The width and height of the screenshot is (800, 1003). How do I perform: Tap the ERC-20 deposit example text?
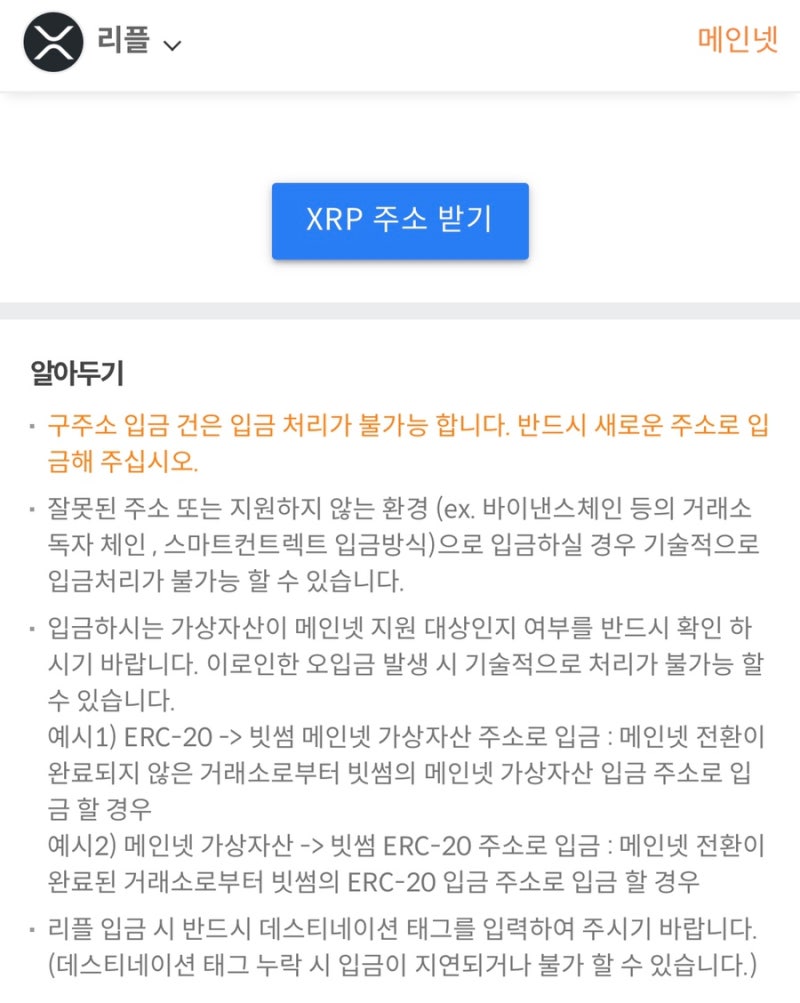(x=400, y=758)
